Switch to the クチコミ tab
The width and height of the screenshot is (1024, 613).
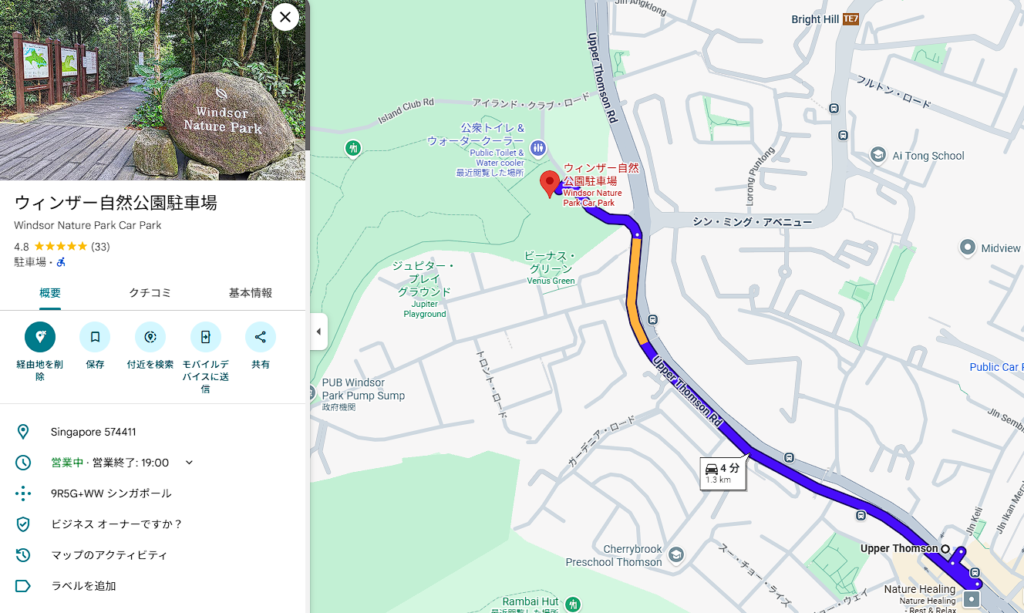pos(150,293)
